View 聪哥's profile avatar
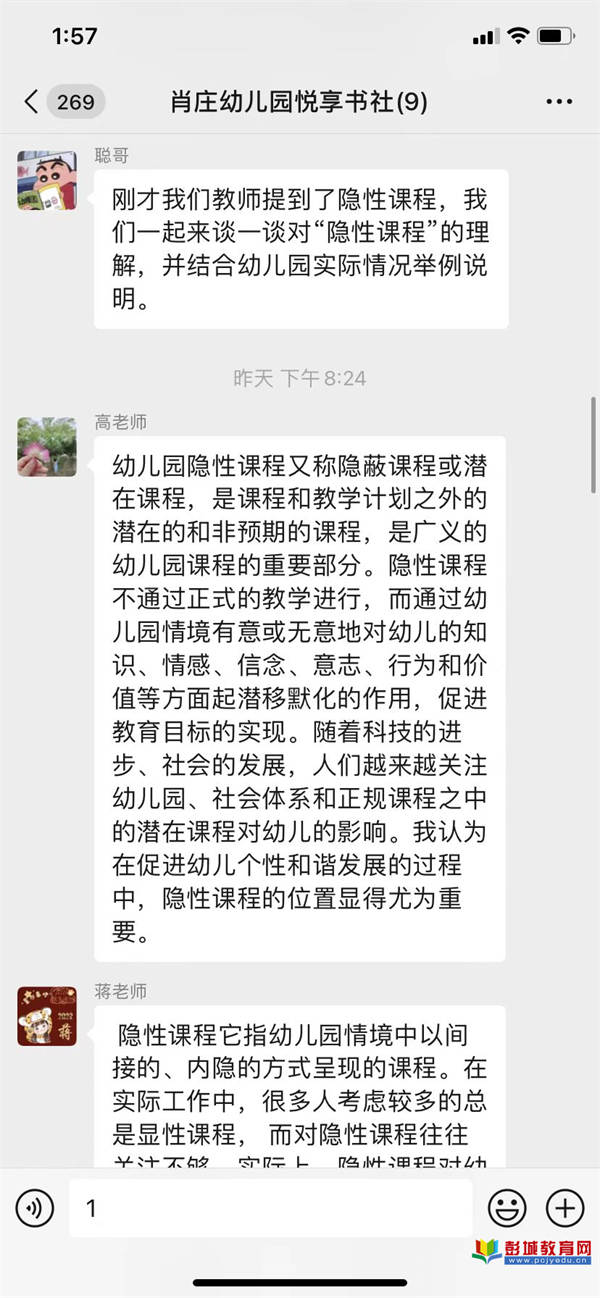Screen dimensions: 600x1298 (x=46, y=180)
